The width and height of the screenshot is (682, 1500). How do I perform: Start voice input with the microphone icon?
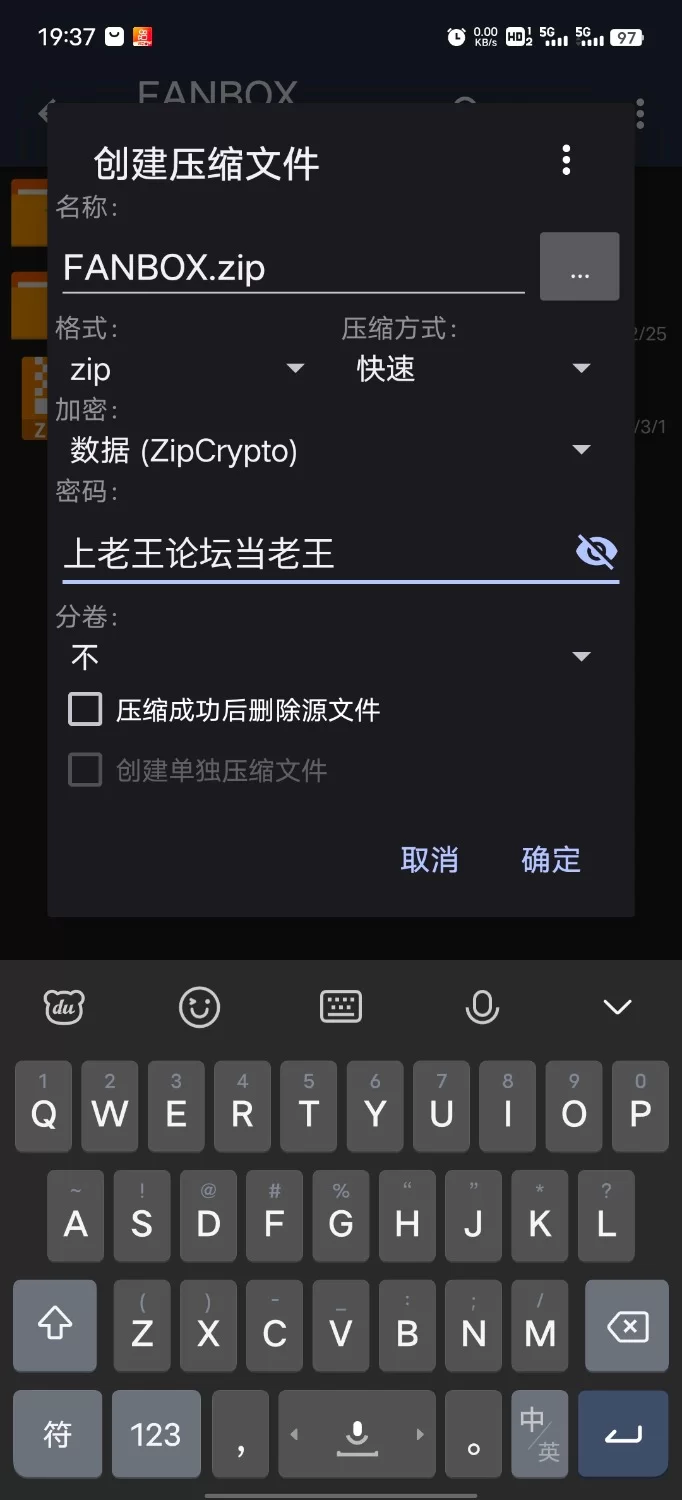click(482, 1007)
